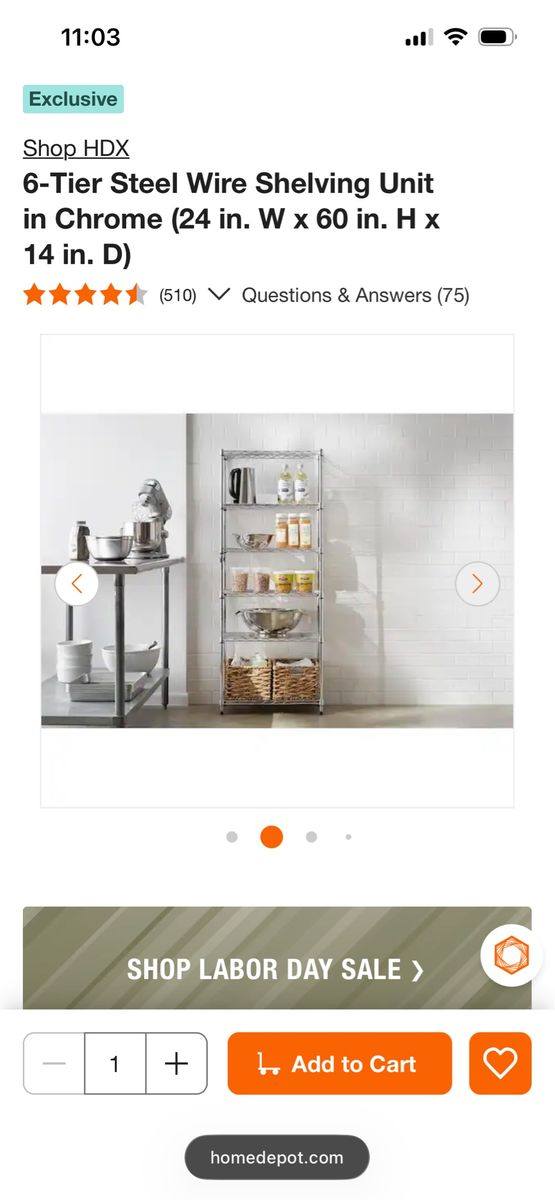
Task: Show the next product image
Action: click(477, 584)
